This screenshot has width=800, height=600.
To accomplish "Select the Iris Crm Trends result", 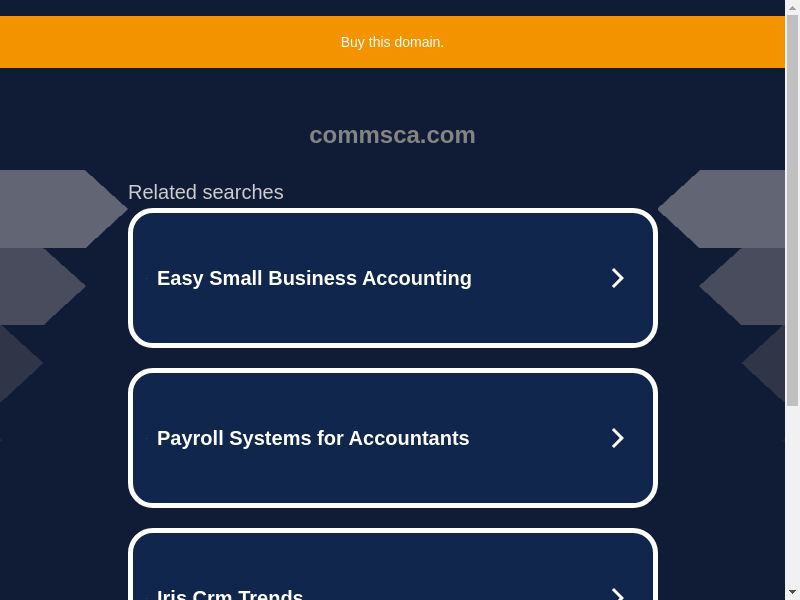I will tap(392, 580).
